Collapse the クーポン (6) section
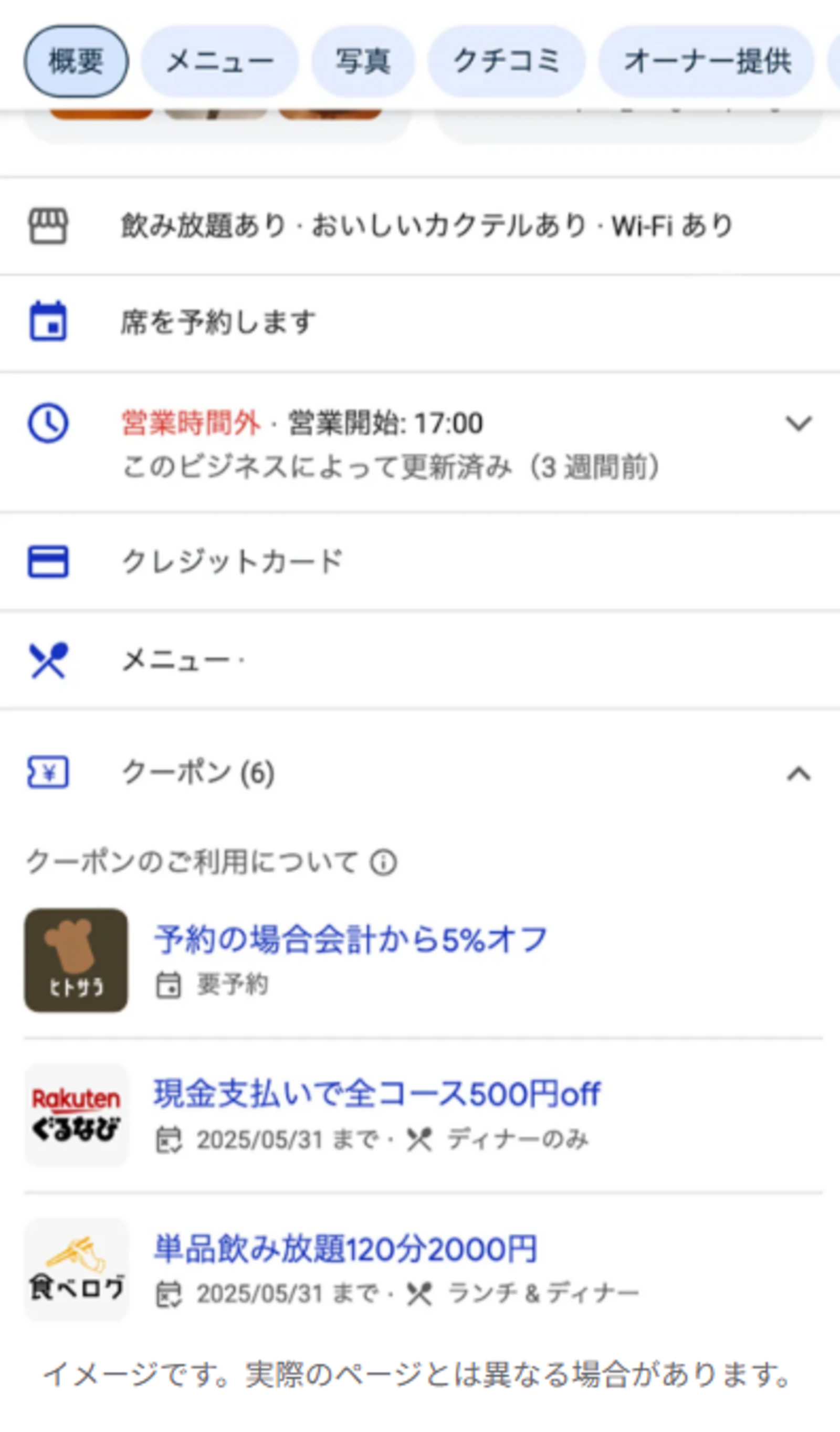The height and width of the screenshot is (1432, 840). click(x=798, y=774)
